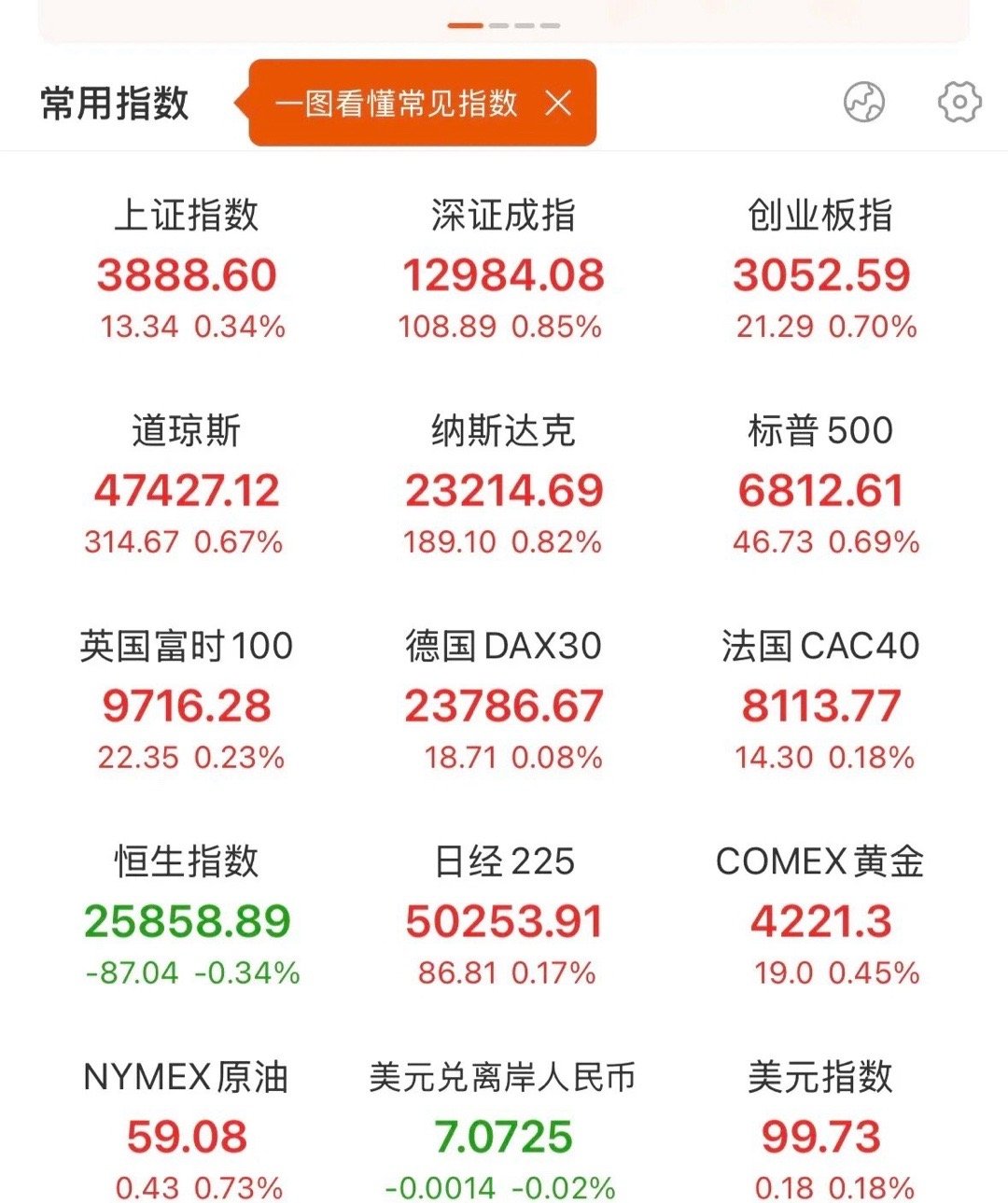Select the 创业板指 index tile
This screenshot has width=1008, height=1203.
820,273
